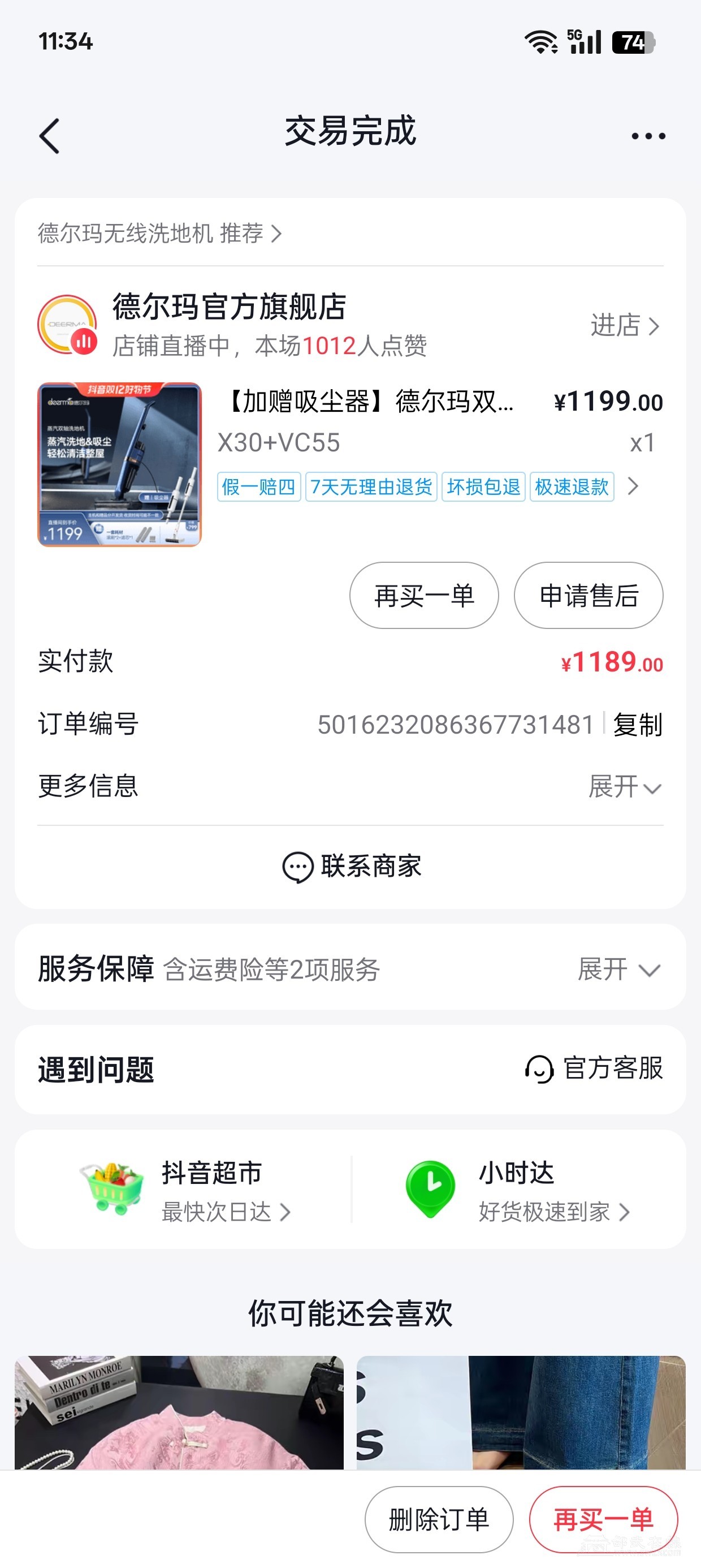Viewport: 701px width, 1568px height.
Task: Enter the store via 进店
Action: tap(624, 326)
